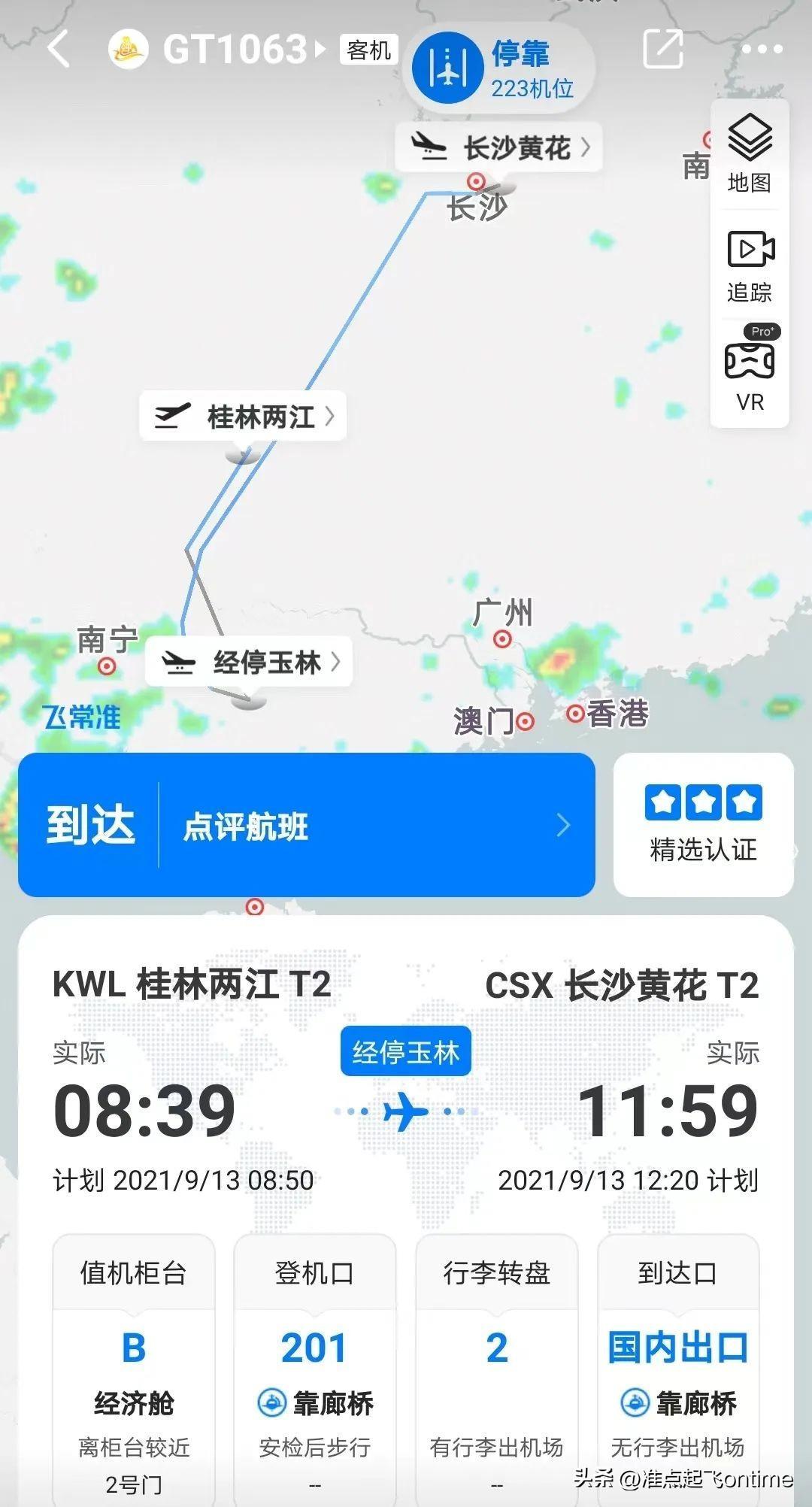Open 行李转盘 2 baggage carousel card
The height and width of the screenshot is (1507, 812).
(496, 1369)
